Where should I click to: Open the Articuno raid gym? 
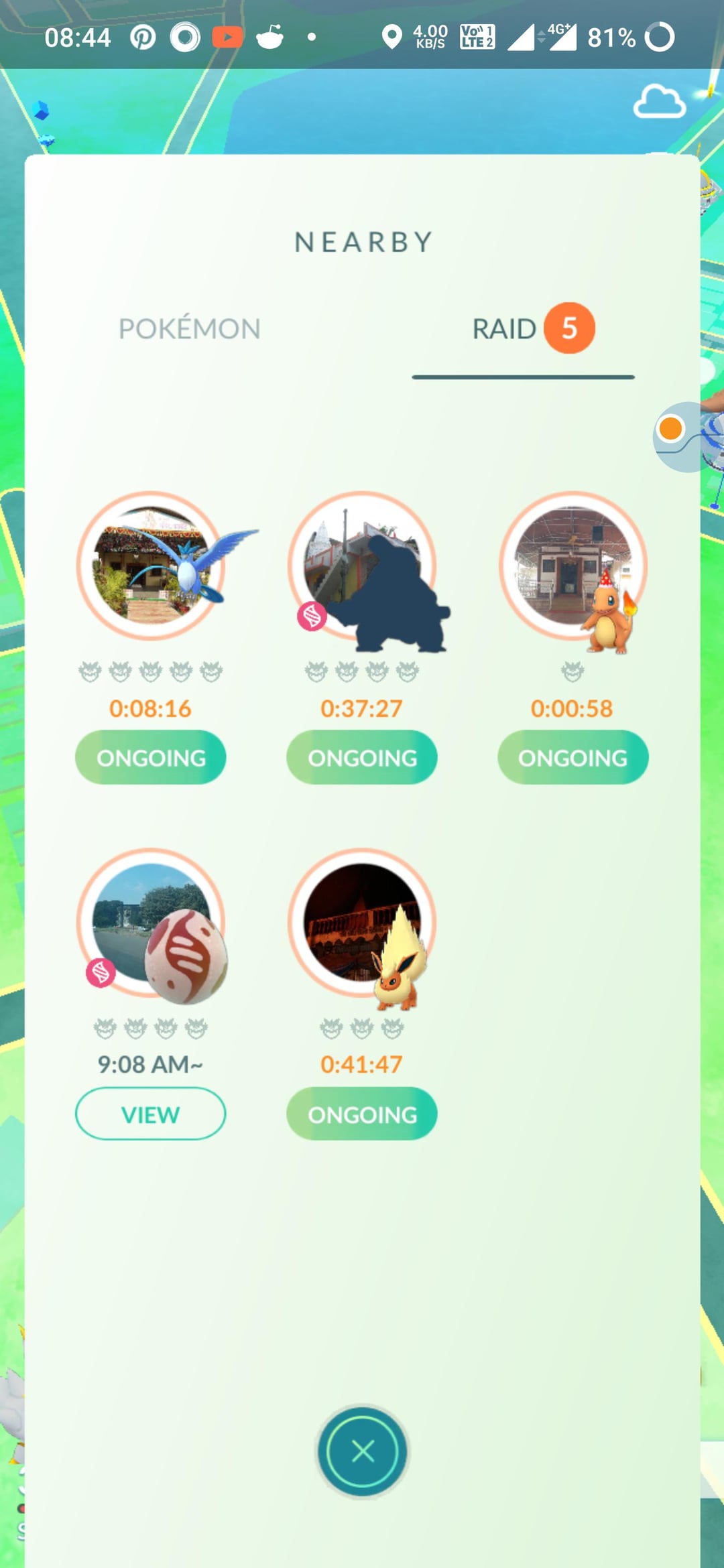tap(152, 566)
